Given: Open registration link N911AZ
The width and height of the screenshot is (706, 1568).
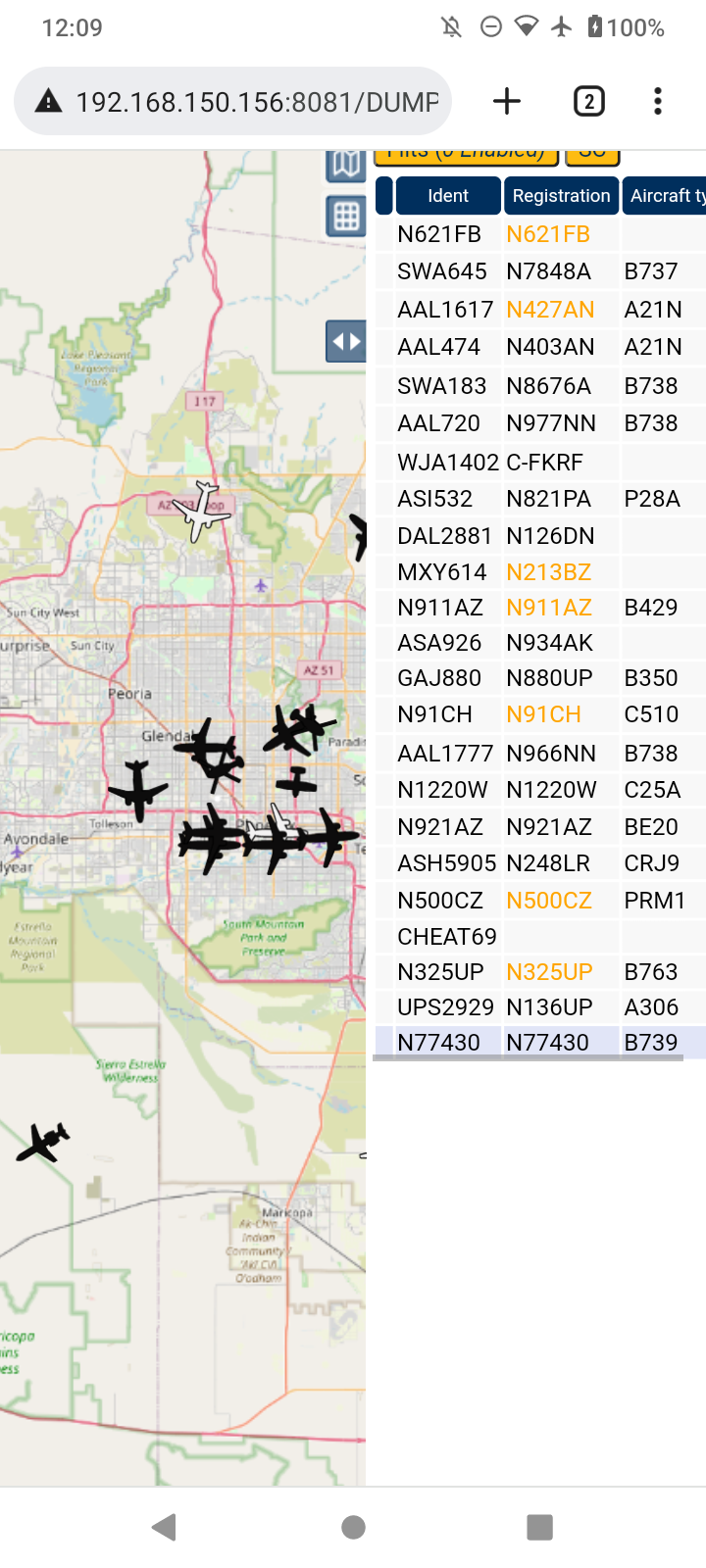Looking at the screenshot, I should [x=549, y=608].
